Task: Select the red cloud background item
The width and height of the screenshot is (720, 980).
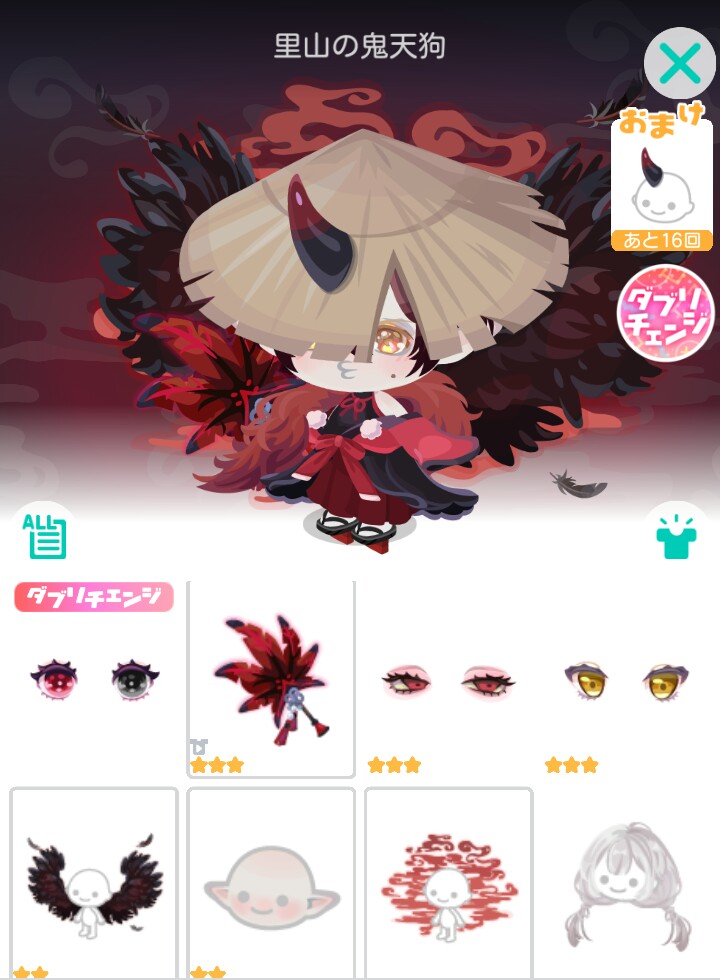Action: [x=448, y=880]
